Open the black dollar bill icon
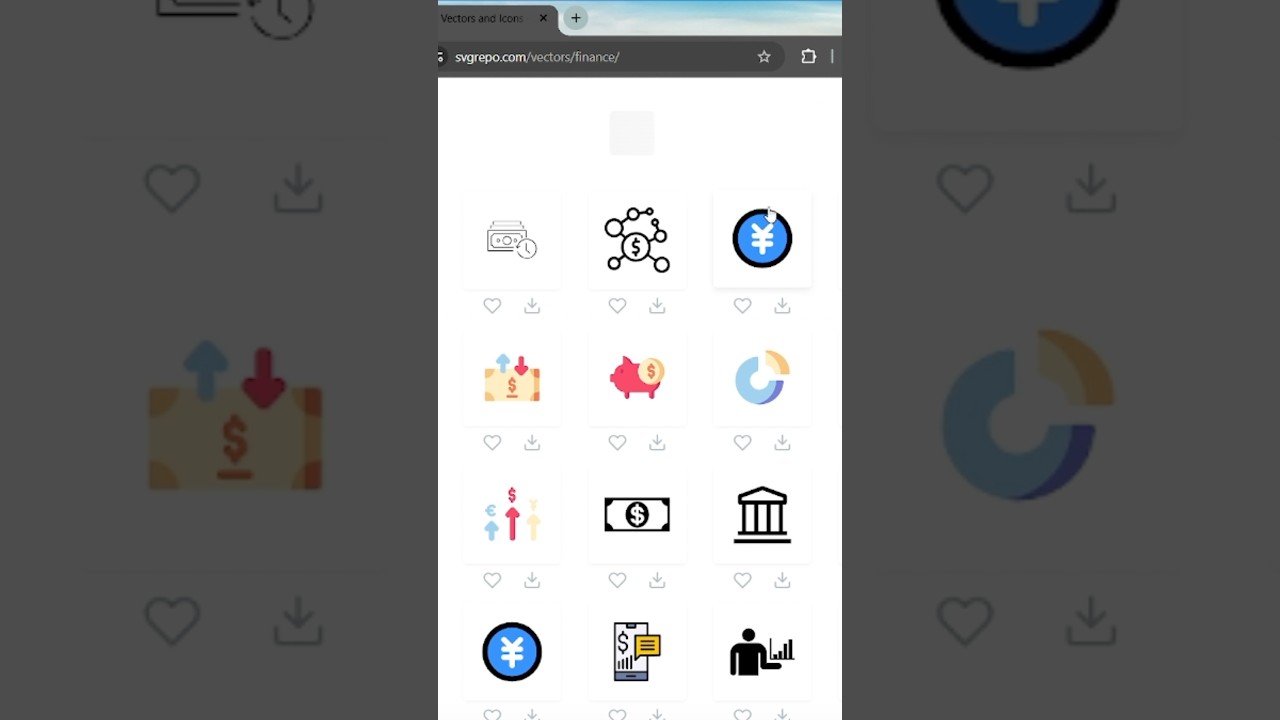Viewport: 1280px width, 720px height. (637, 515)
